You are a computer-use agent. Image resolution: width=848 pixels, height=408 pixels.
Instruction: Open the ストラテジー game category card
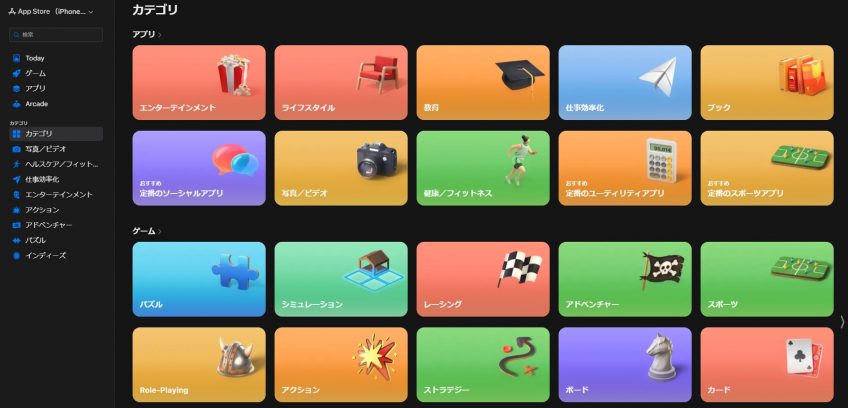pyautogui.click(x=483, y=364)
